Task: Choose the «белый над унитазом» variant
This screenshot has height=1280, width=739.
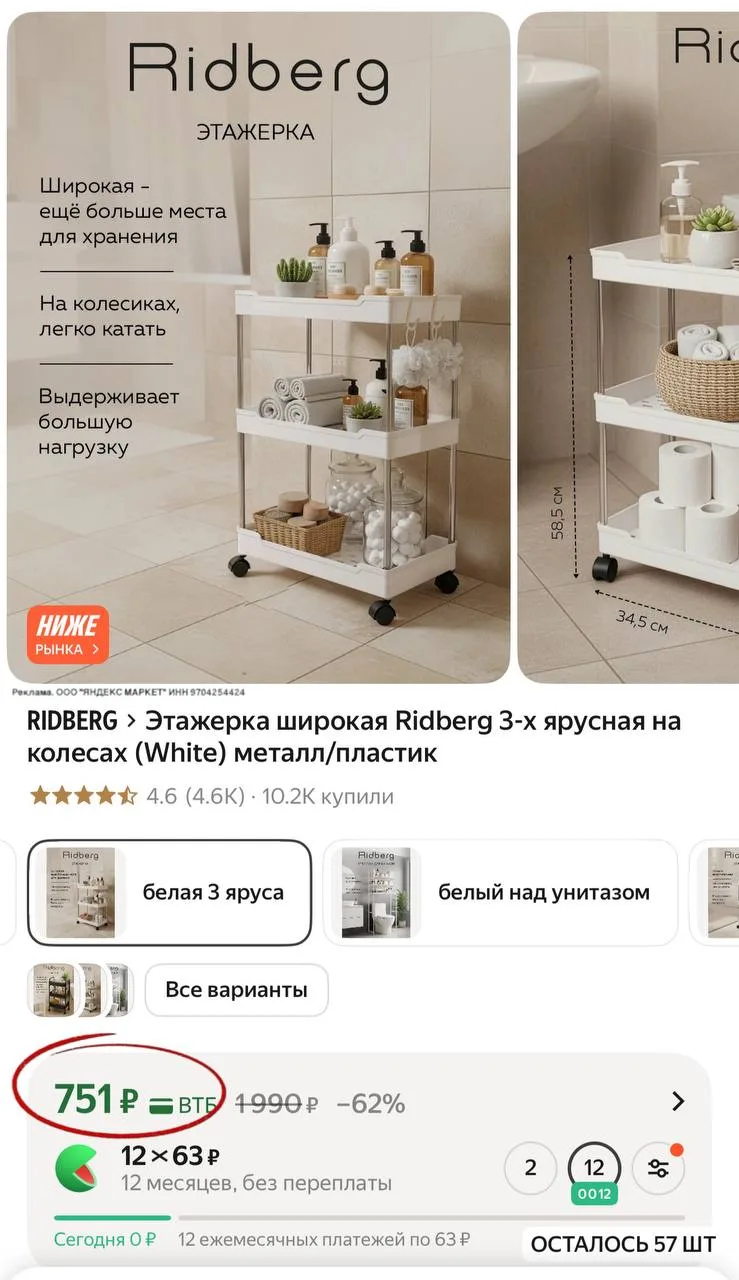Action: pyautogui.click(x=500, y=892)
